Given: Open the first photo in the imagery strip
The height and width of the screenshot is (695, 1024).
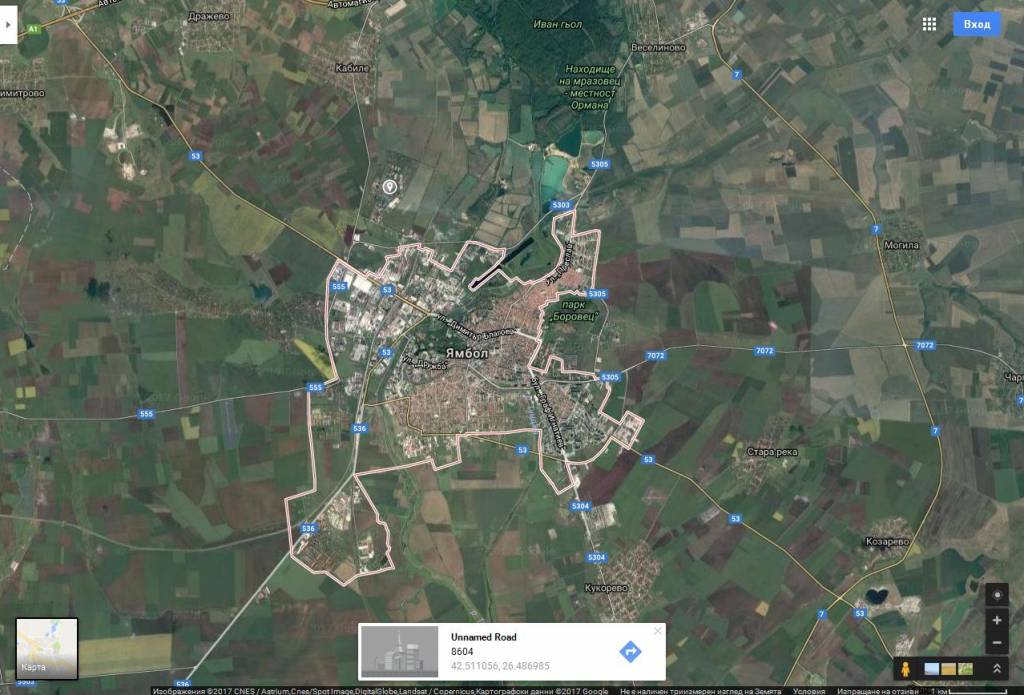Looking at the screenshot, I should 932,668.
